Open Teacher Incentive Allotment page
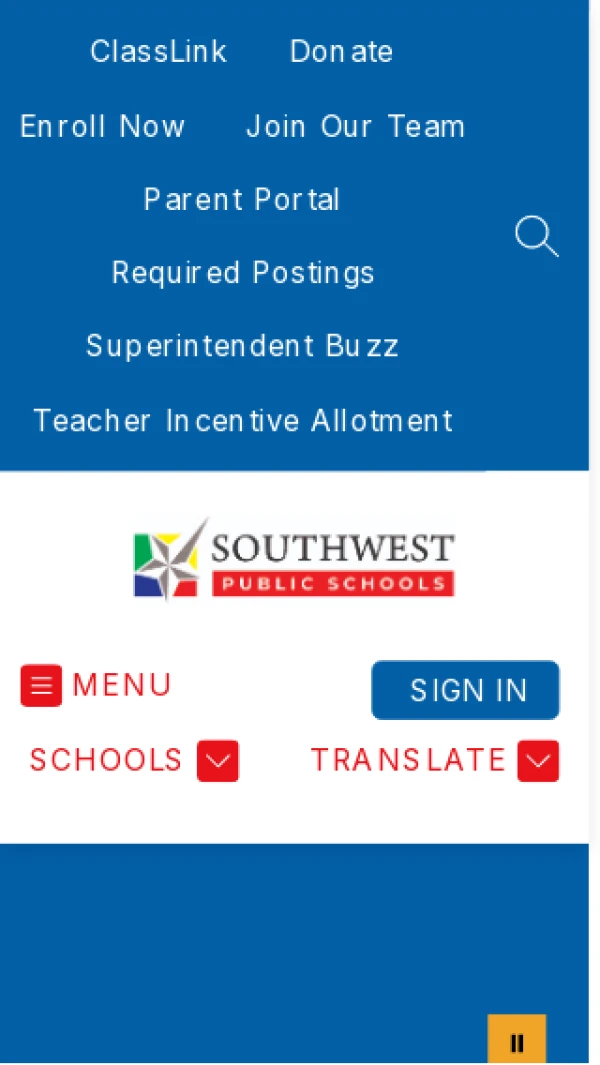Image resolution: width=600 pixels, height=1065 pixels. [243, 420]
